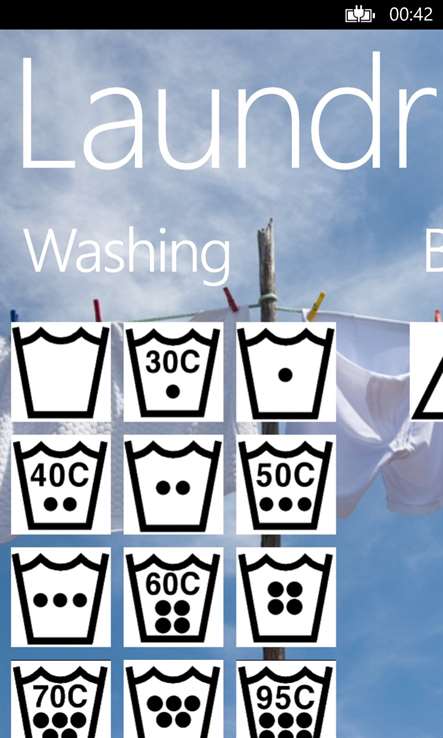Image resolution: width=443 pixels, height=738 pixels.
Task: Open the 95C wash symbol tile
Action: click(x=286, y=699)
